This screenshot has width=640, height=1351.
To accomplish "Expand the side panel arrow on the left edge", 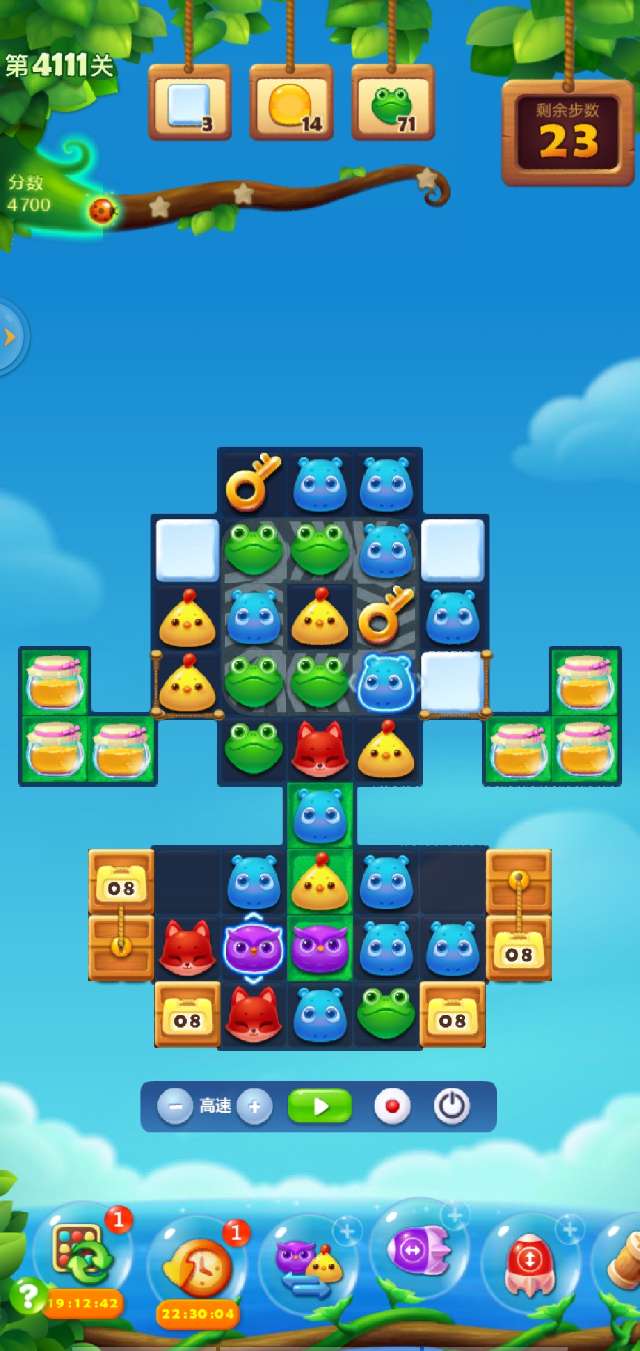I will (10, 337).
